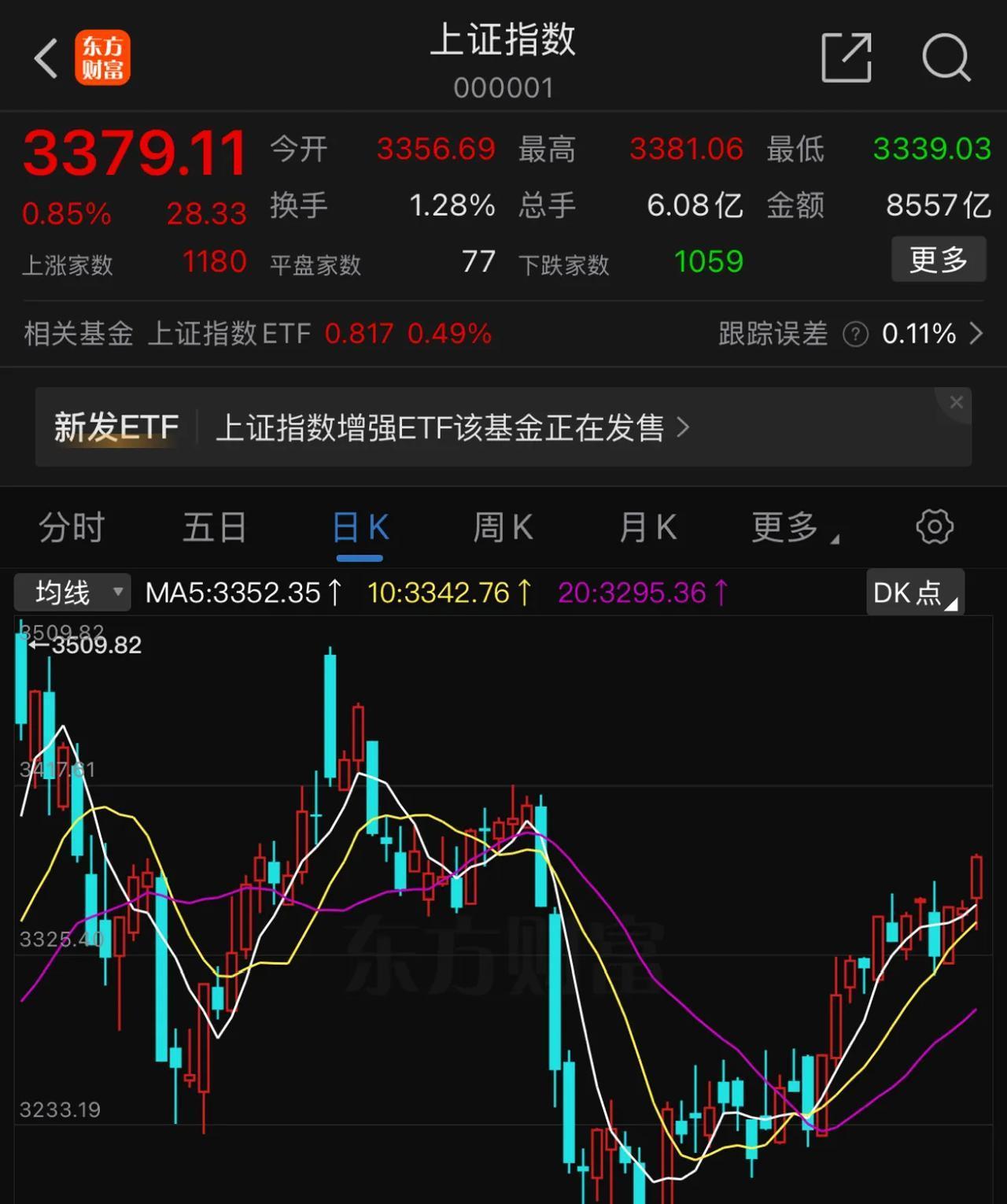View tracking error help via question mark icon
1007x1204 pixels.
855,334
